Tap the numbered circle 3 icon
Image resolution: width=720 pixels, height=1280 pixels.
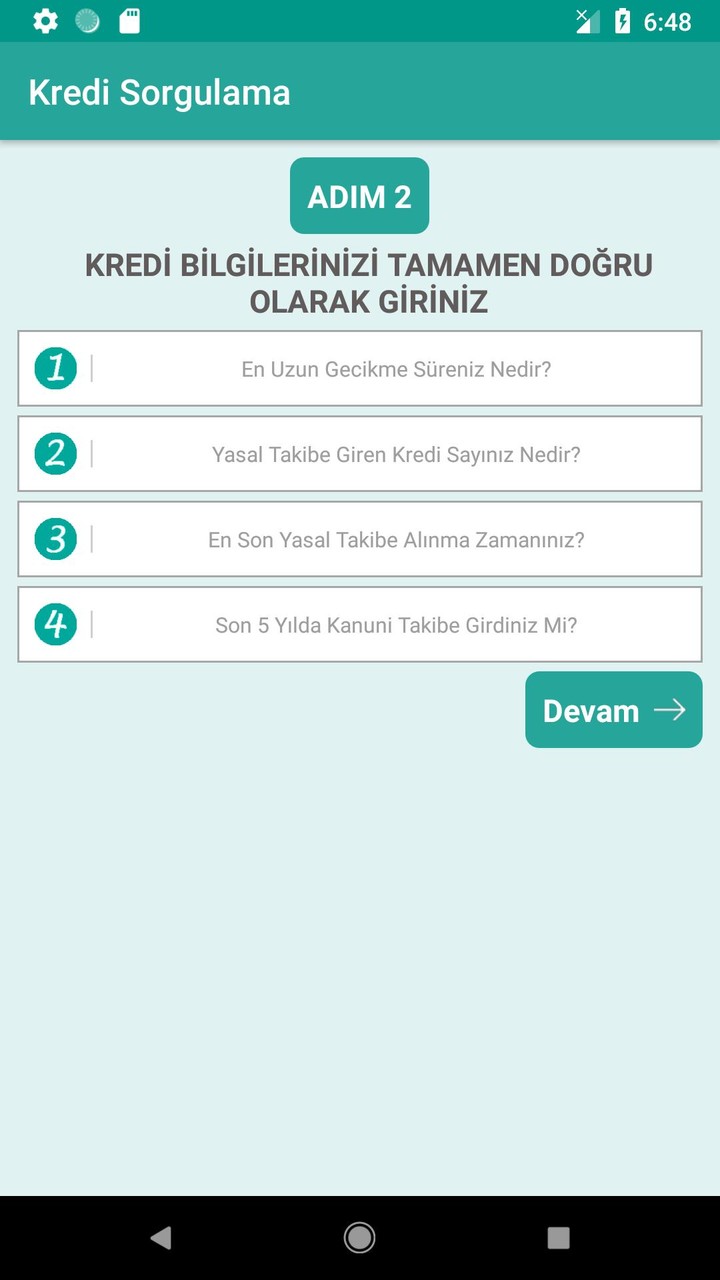click(55, 539)
